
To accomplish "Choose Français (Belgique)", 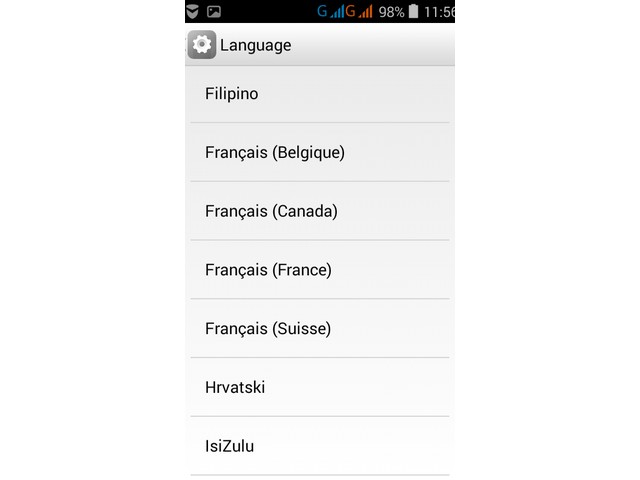I will coord(319,153).
